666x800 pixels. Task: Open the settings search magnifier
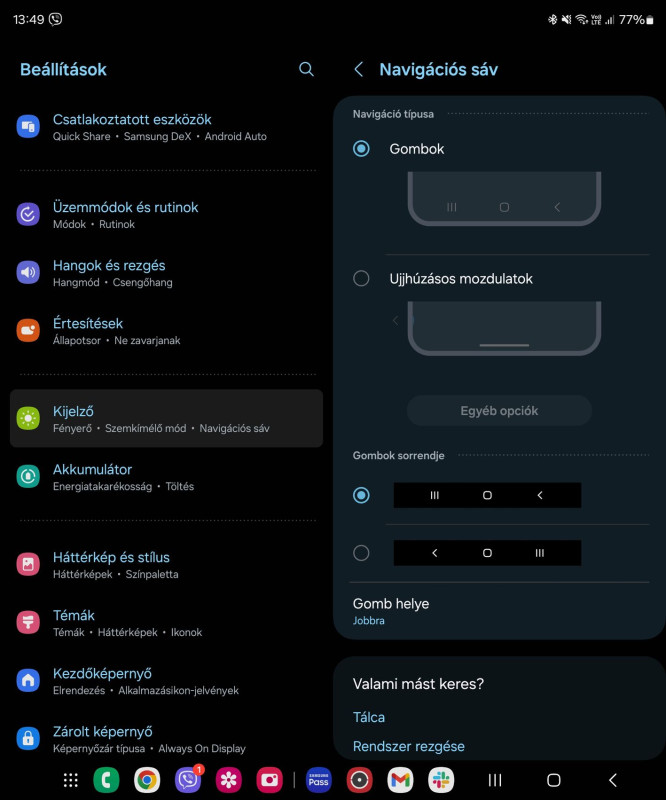coord(307,69)
